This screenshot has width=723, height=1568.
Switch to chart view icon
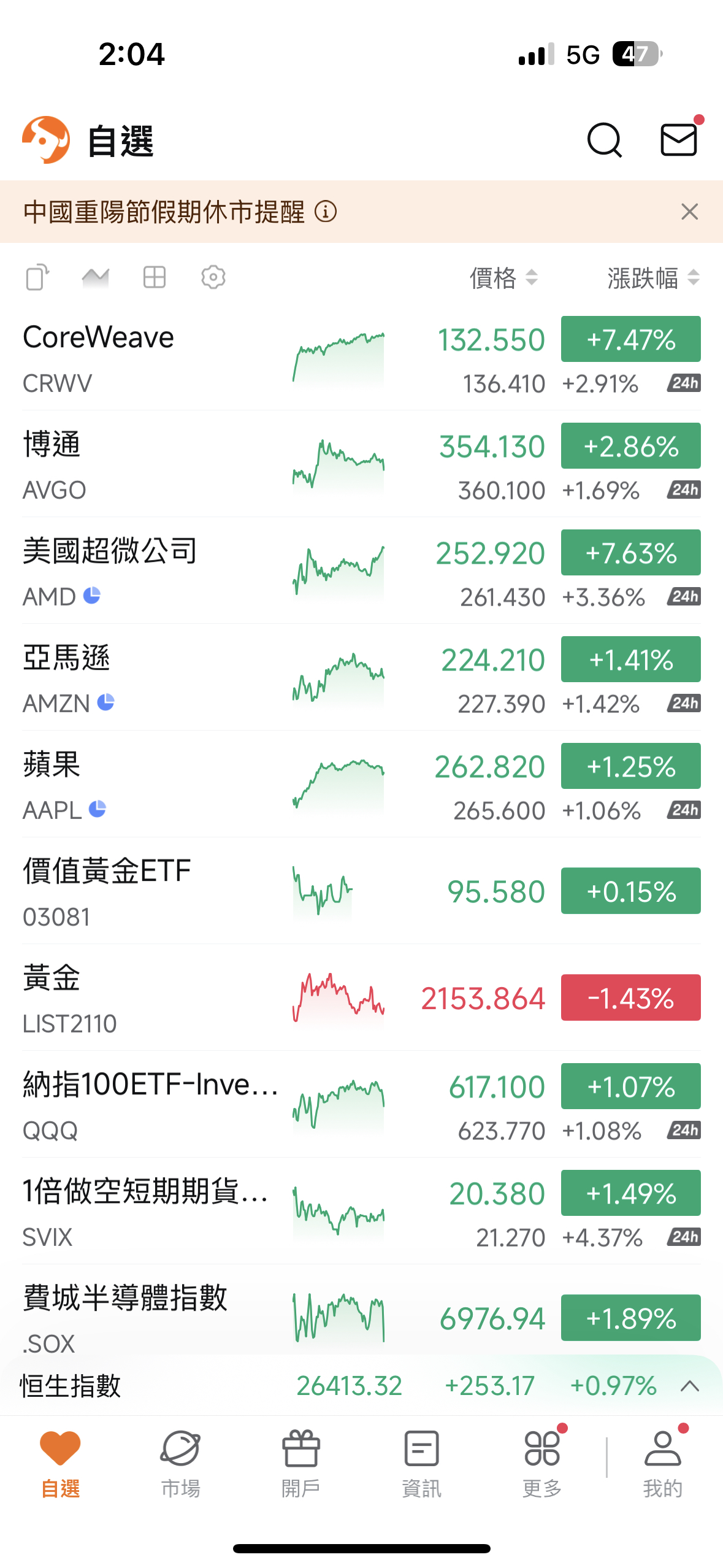(95, 277)
